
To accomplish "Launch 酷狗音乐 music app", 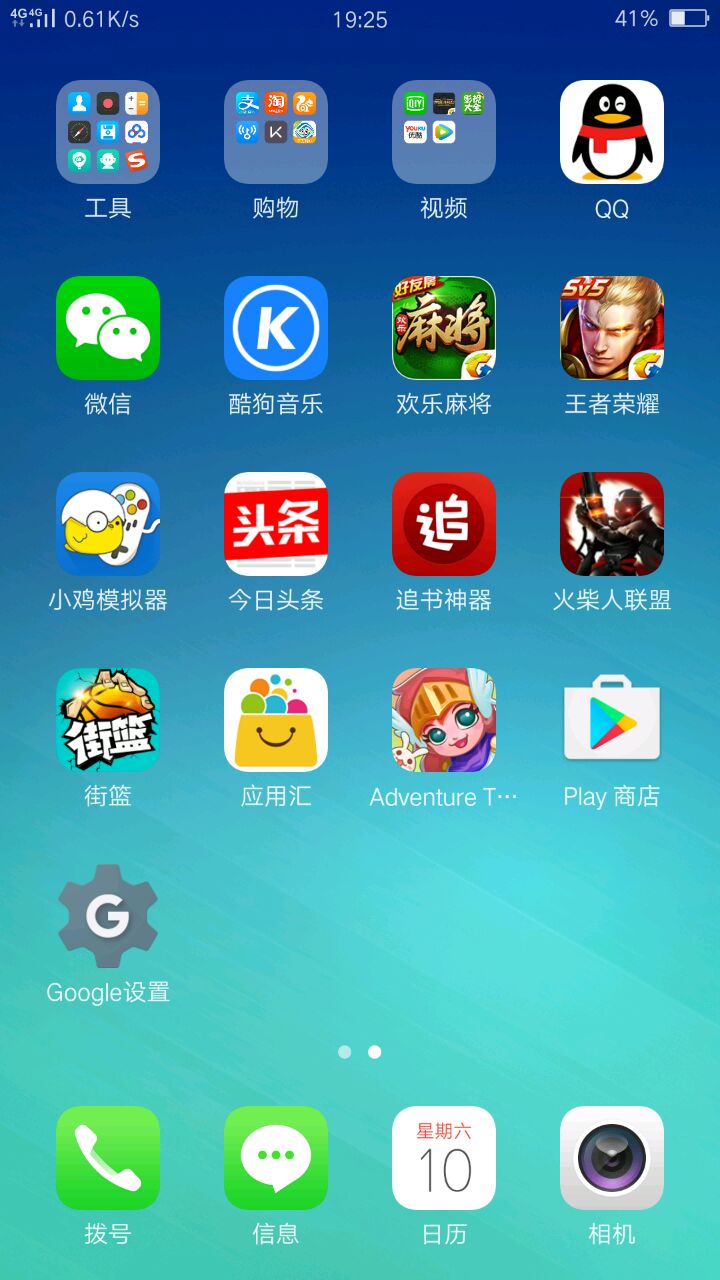I will point(276,328).
